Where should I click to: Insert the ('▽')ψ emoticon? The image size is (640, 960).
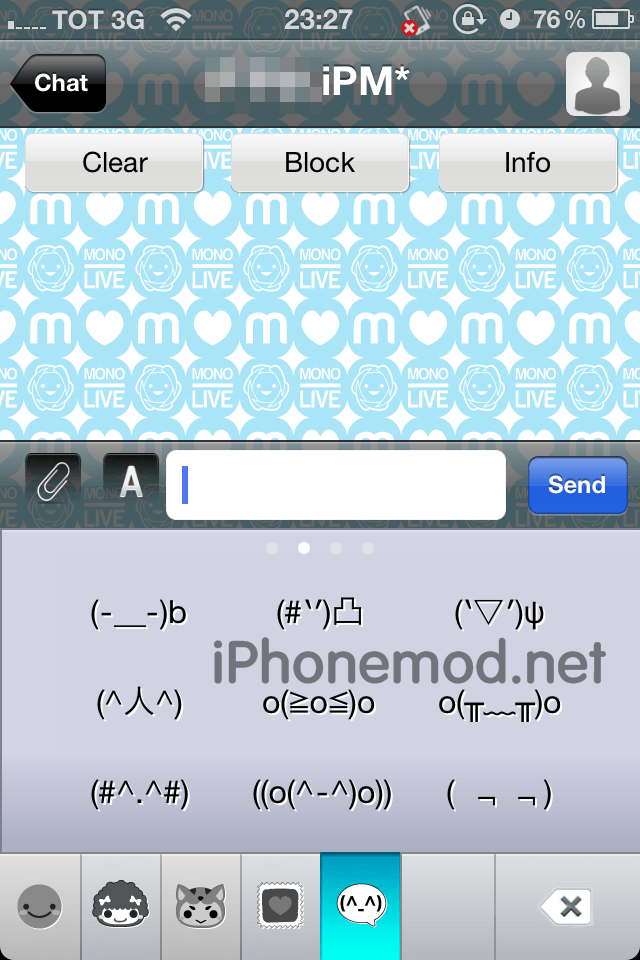pos(499,612)
